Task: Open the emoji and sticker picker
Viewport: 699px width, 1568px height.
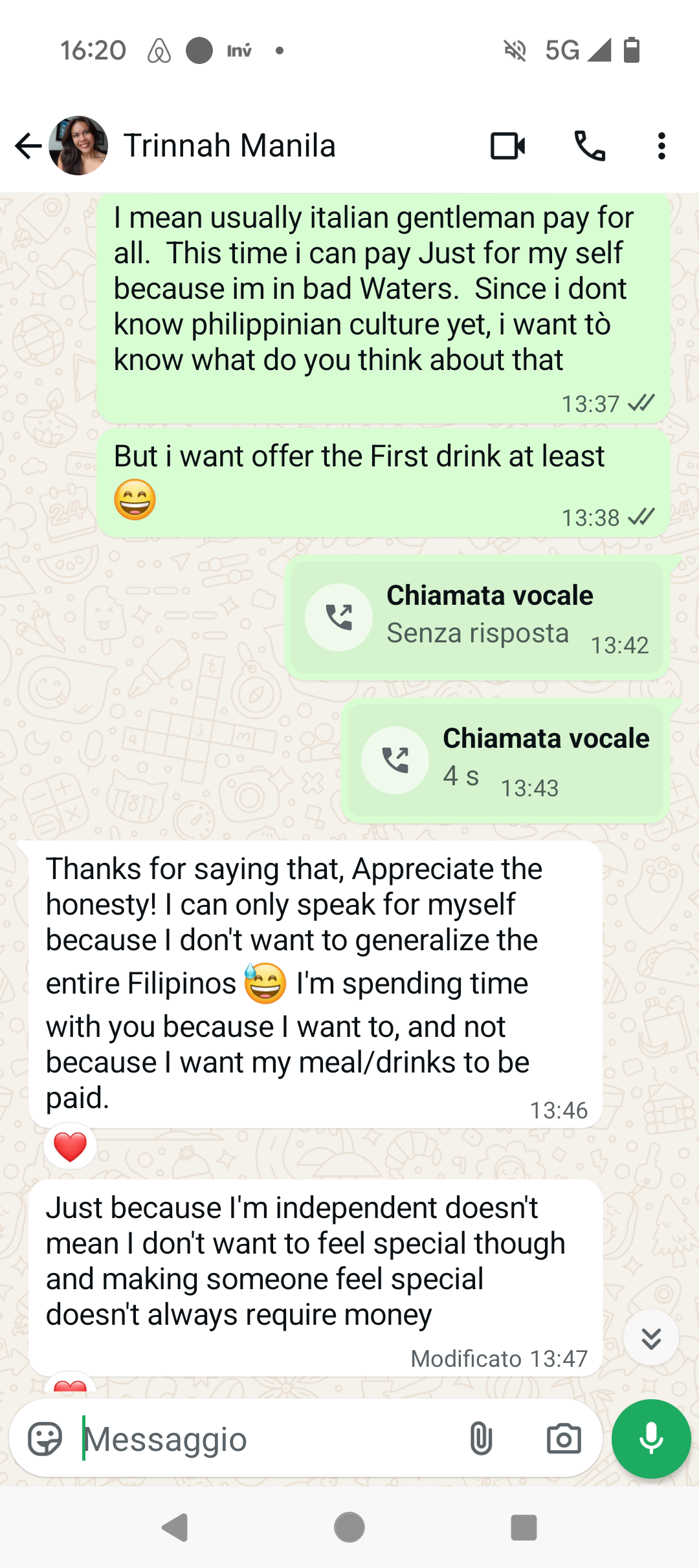Action: (x=45, y=1439)
